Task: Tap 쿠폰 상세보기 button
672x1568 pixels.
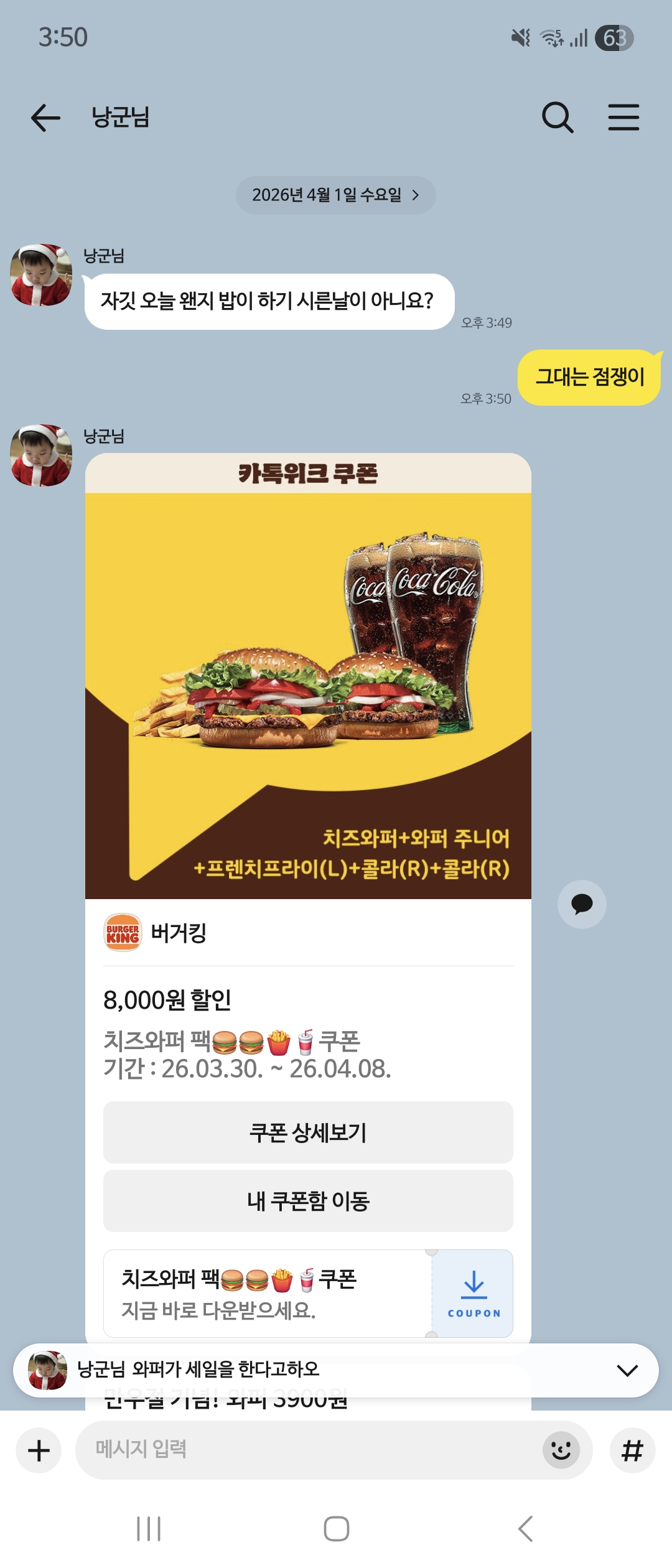Action: 308,1132
